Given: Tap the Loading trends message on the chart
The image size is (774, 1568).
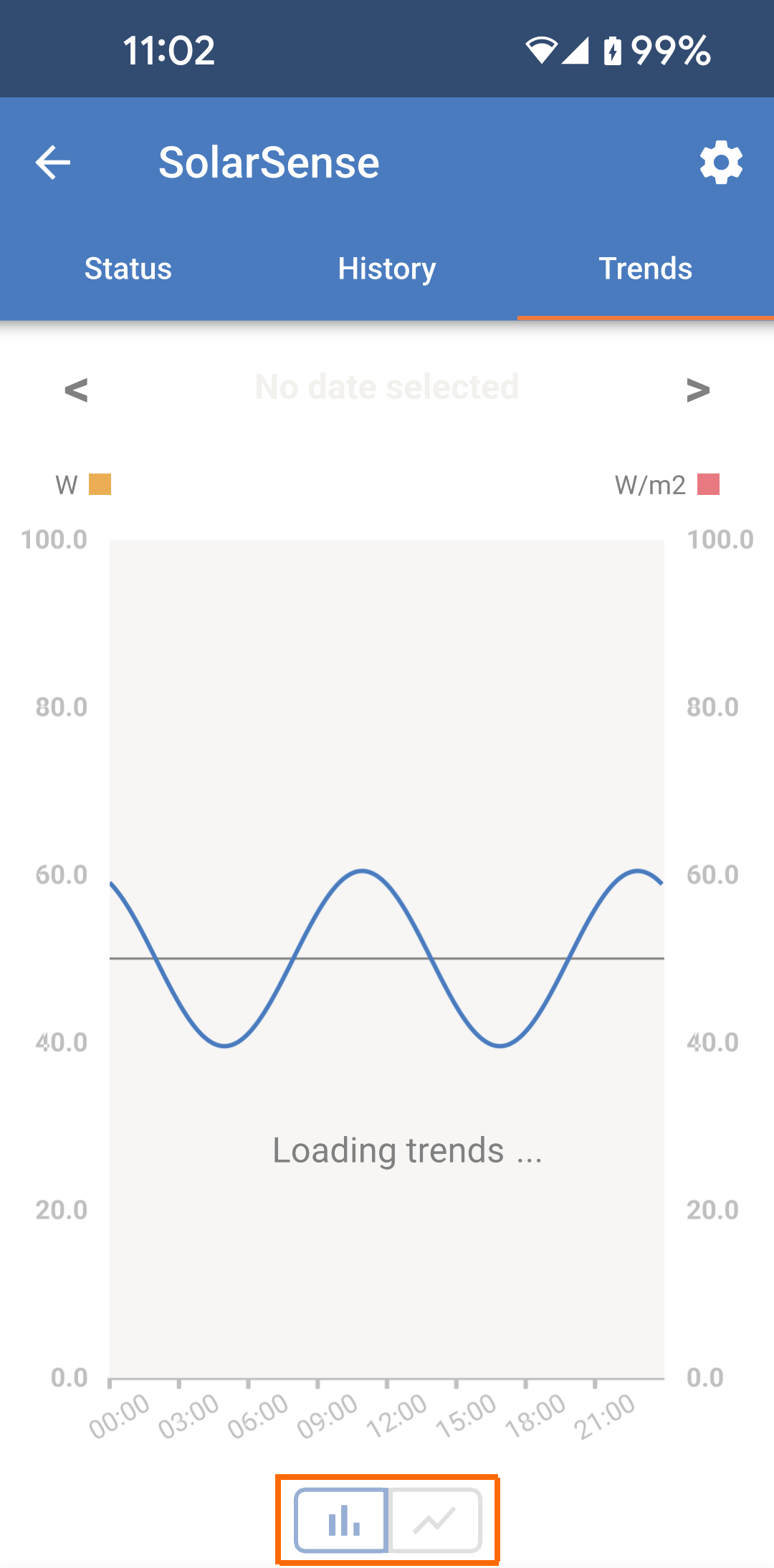Looking at the screenshot, I should 406,1150.
